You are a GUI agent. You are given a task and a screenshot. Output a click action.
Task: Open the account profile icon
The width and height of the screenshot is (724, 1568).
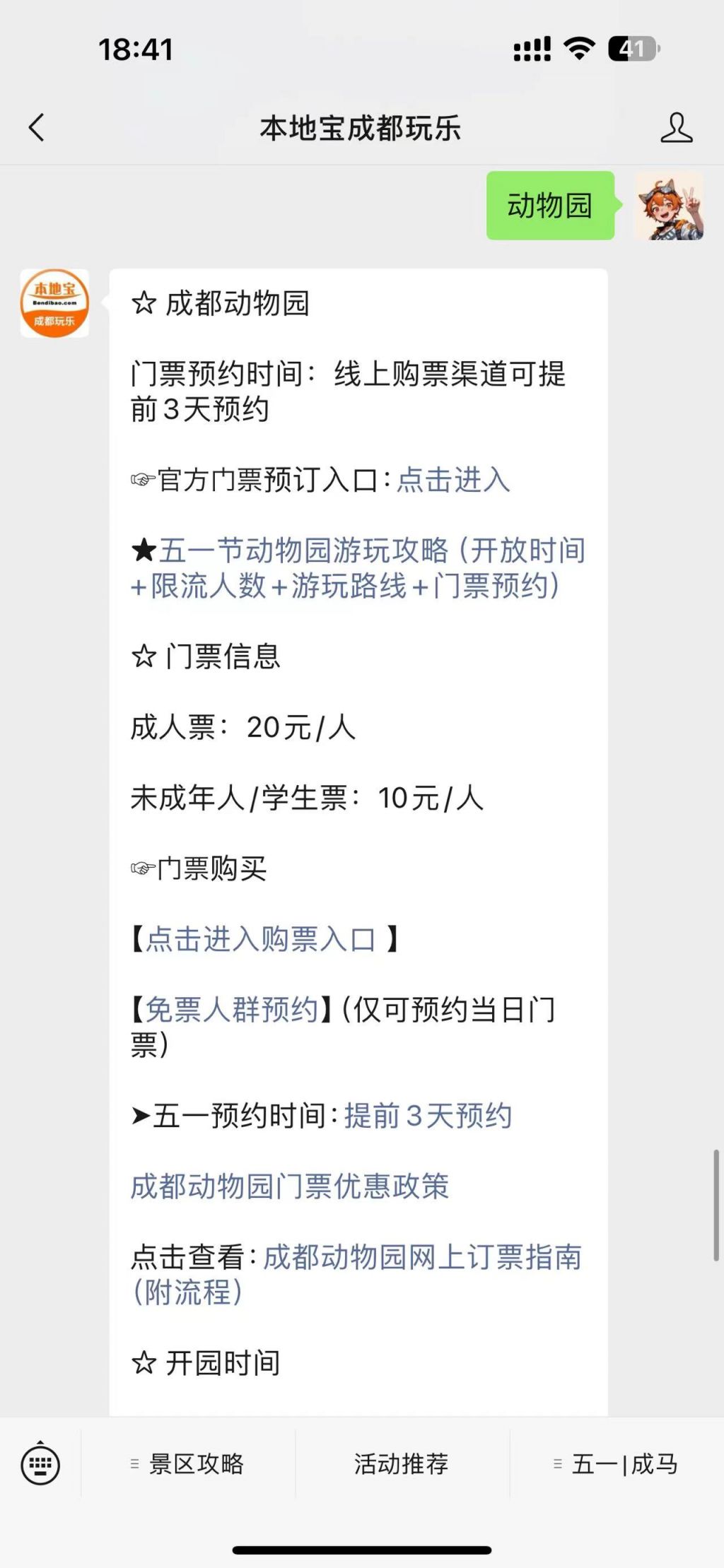[676, 128]
